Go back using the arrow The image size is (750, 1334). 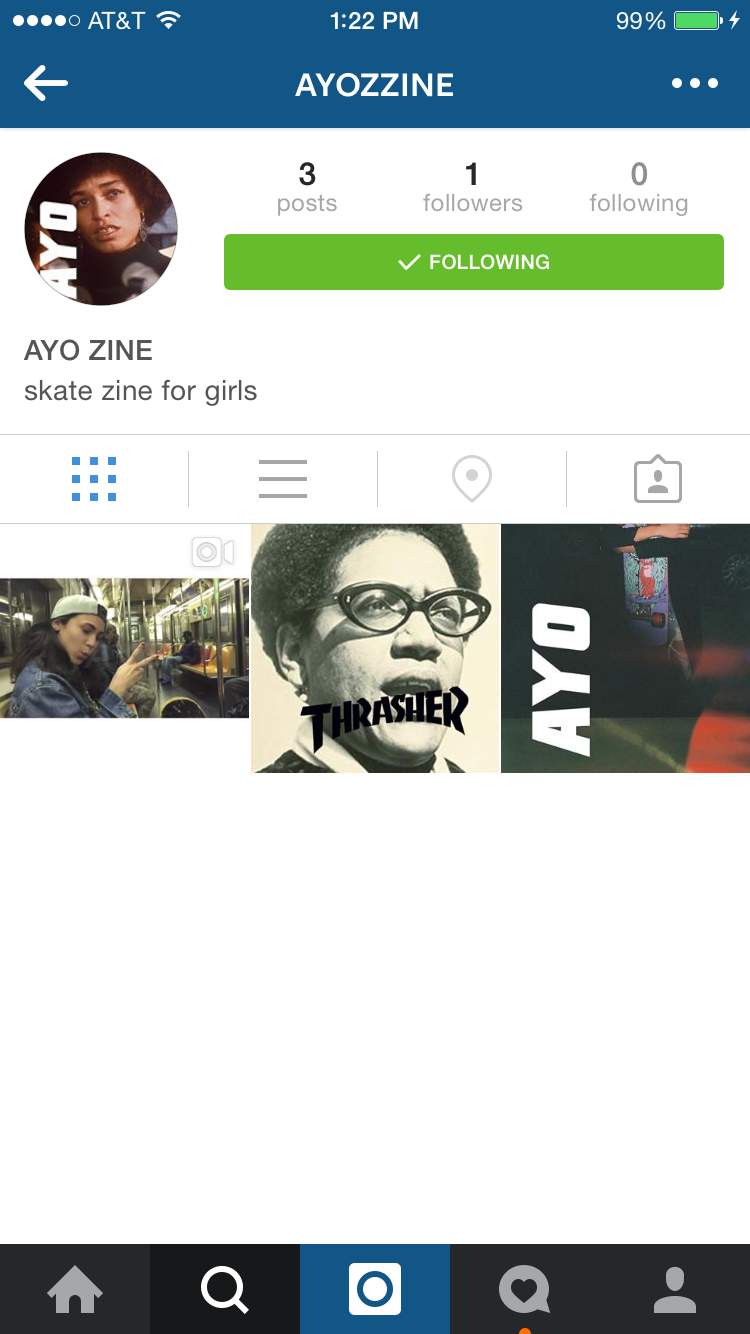pyautogui.click(x=46, y=84)
